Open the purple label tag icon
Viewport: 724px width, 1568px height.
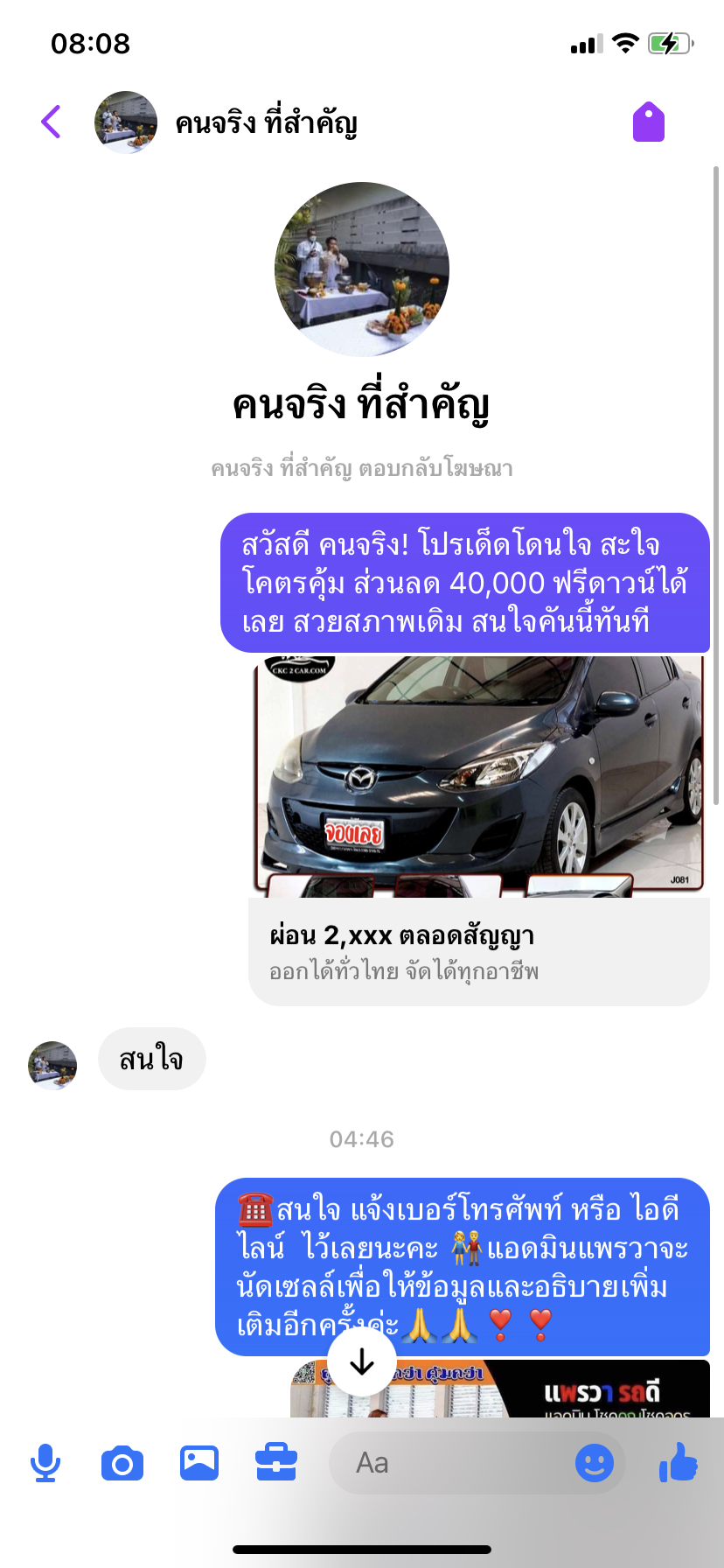[x=648, y=122]
